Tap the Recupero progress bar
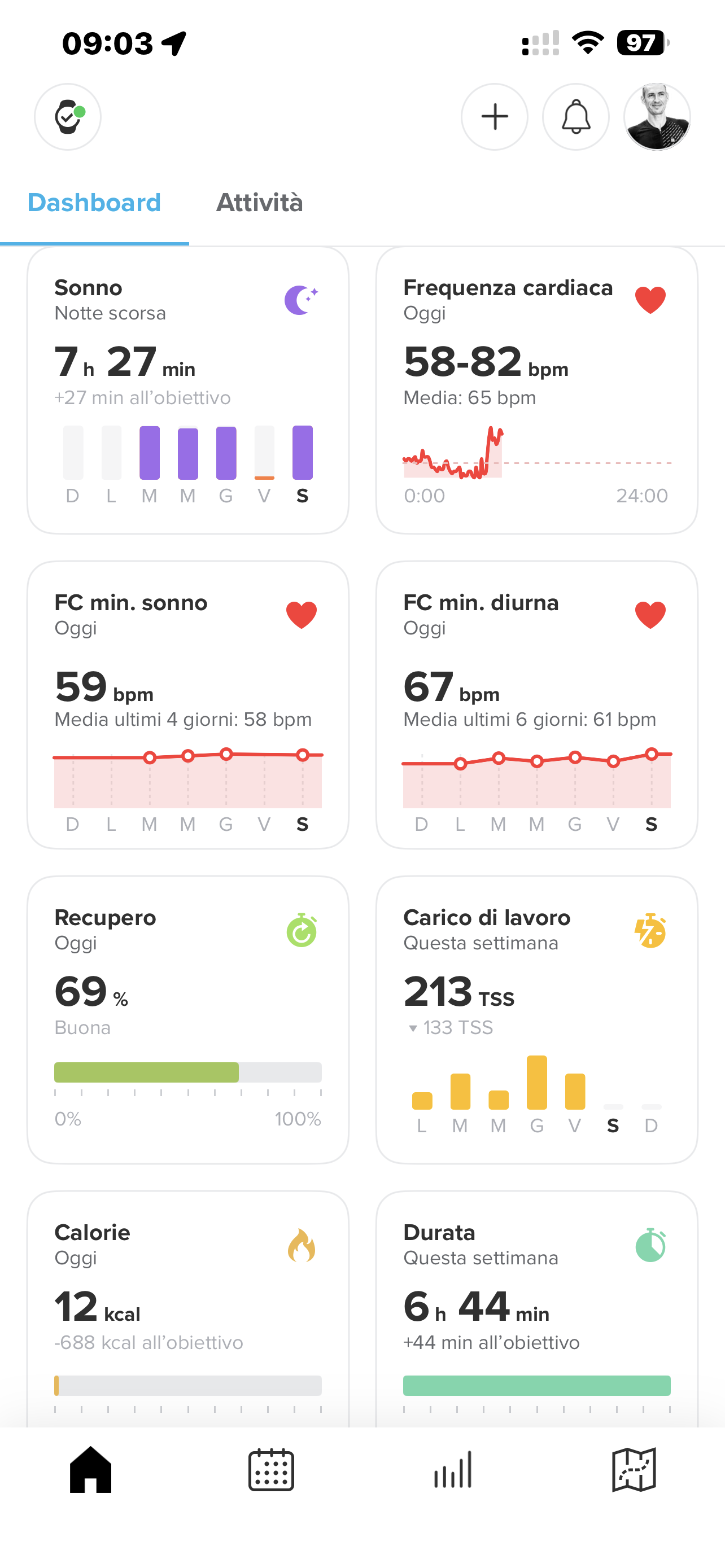Viewport: 725px width, 1568px height. (x=188, y=1073)
